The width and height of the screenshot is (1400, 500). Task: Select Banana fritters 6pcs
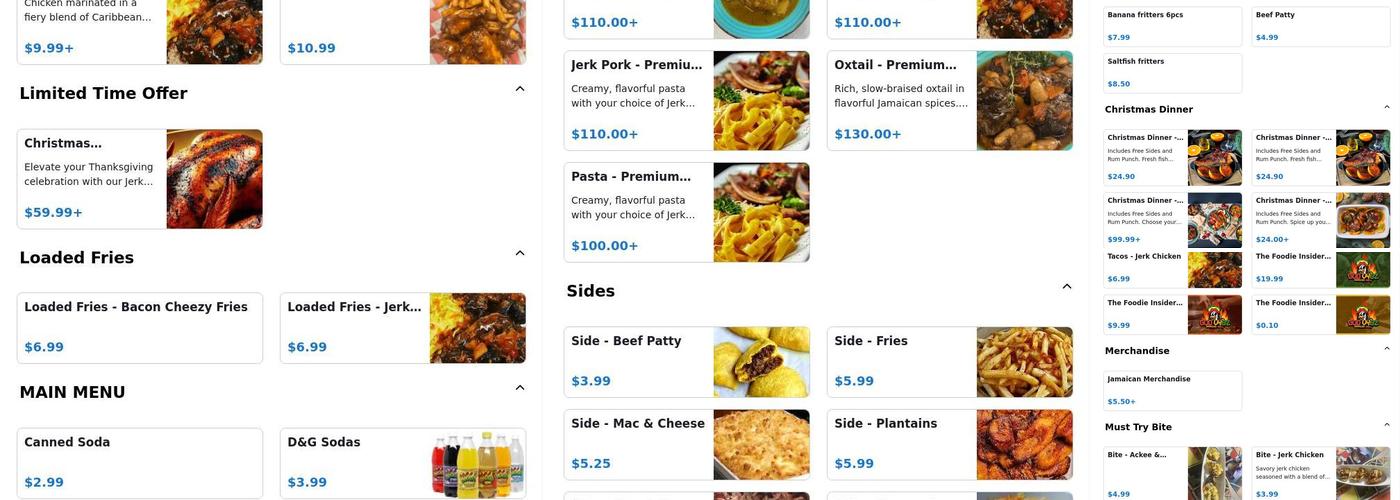pos(1172,27)
